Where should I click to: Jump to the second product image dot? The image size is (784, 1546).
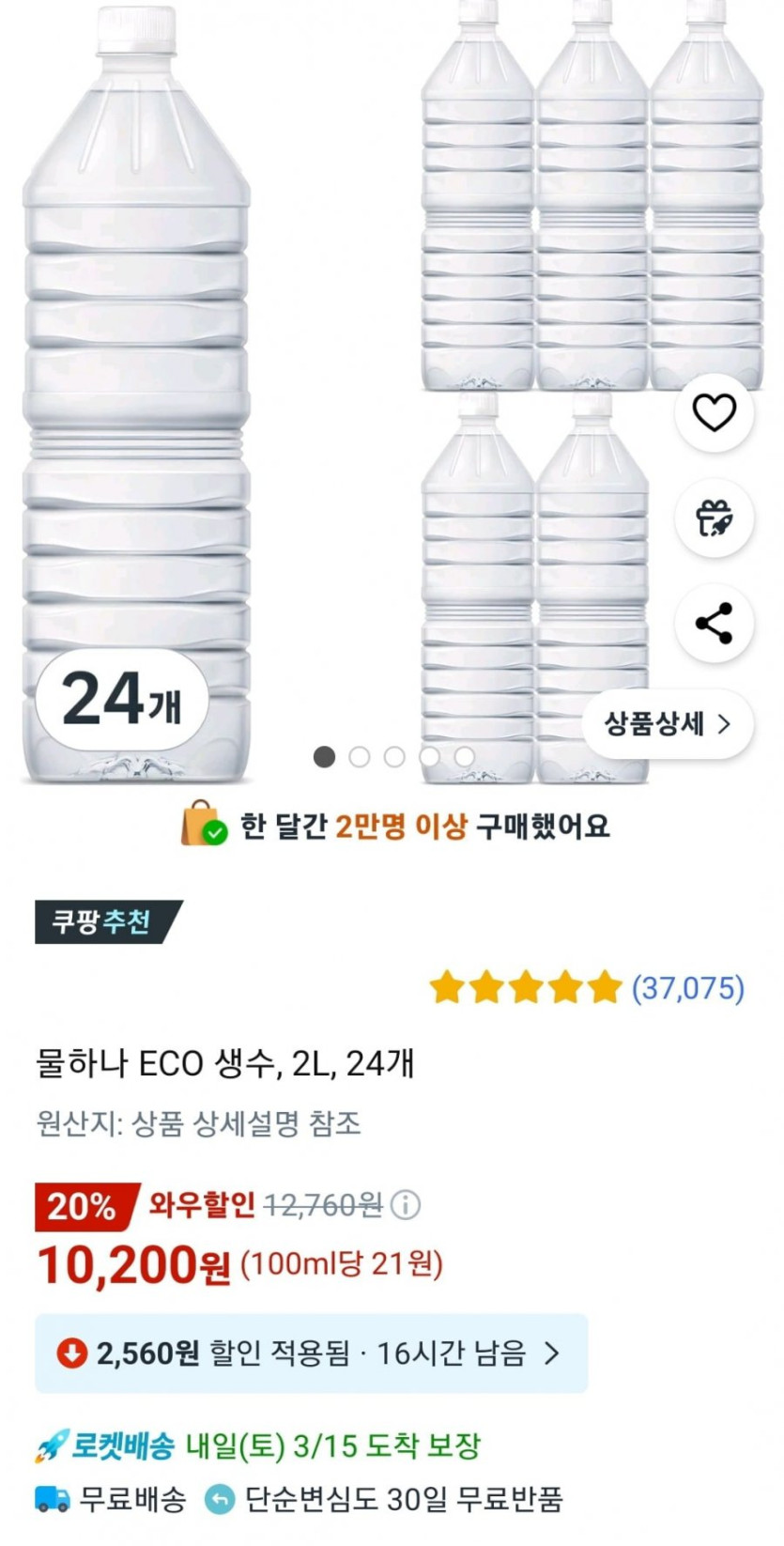coord(359,757)
